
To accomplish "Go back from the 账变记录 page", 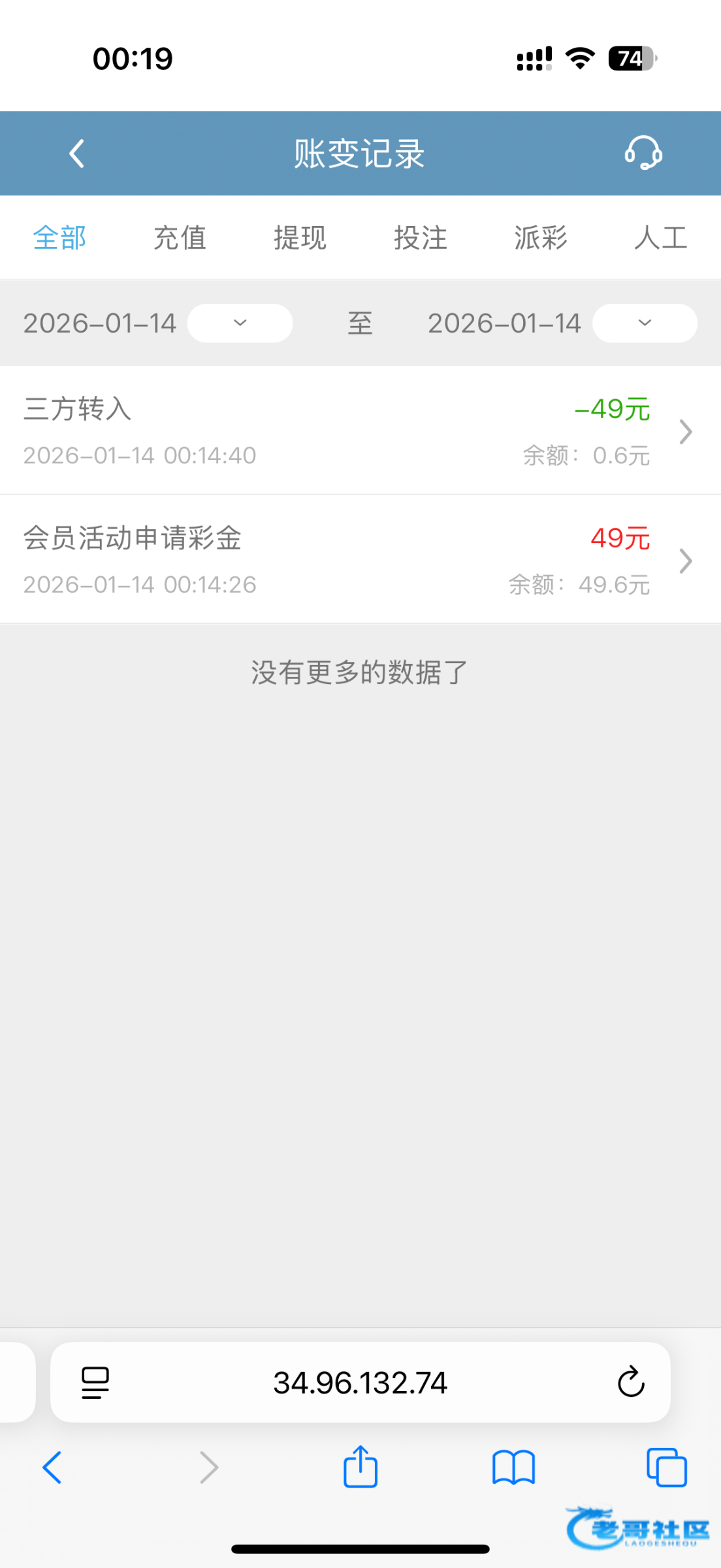I will point(77,154).
